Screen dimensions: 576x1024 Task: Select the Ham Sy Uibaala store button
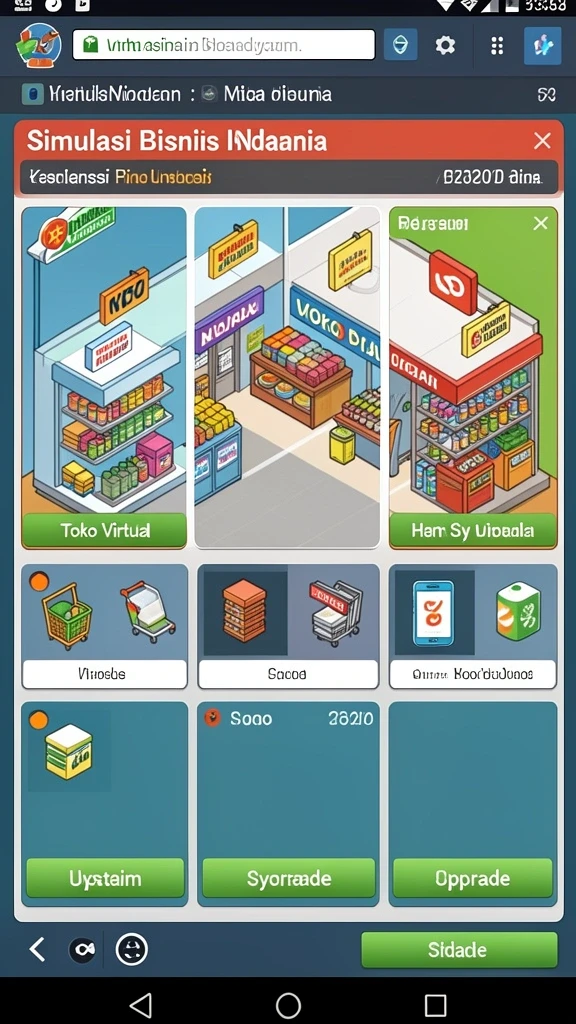tap(473, 530)
